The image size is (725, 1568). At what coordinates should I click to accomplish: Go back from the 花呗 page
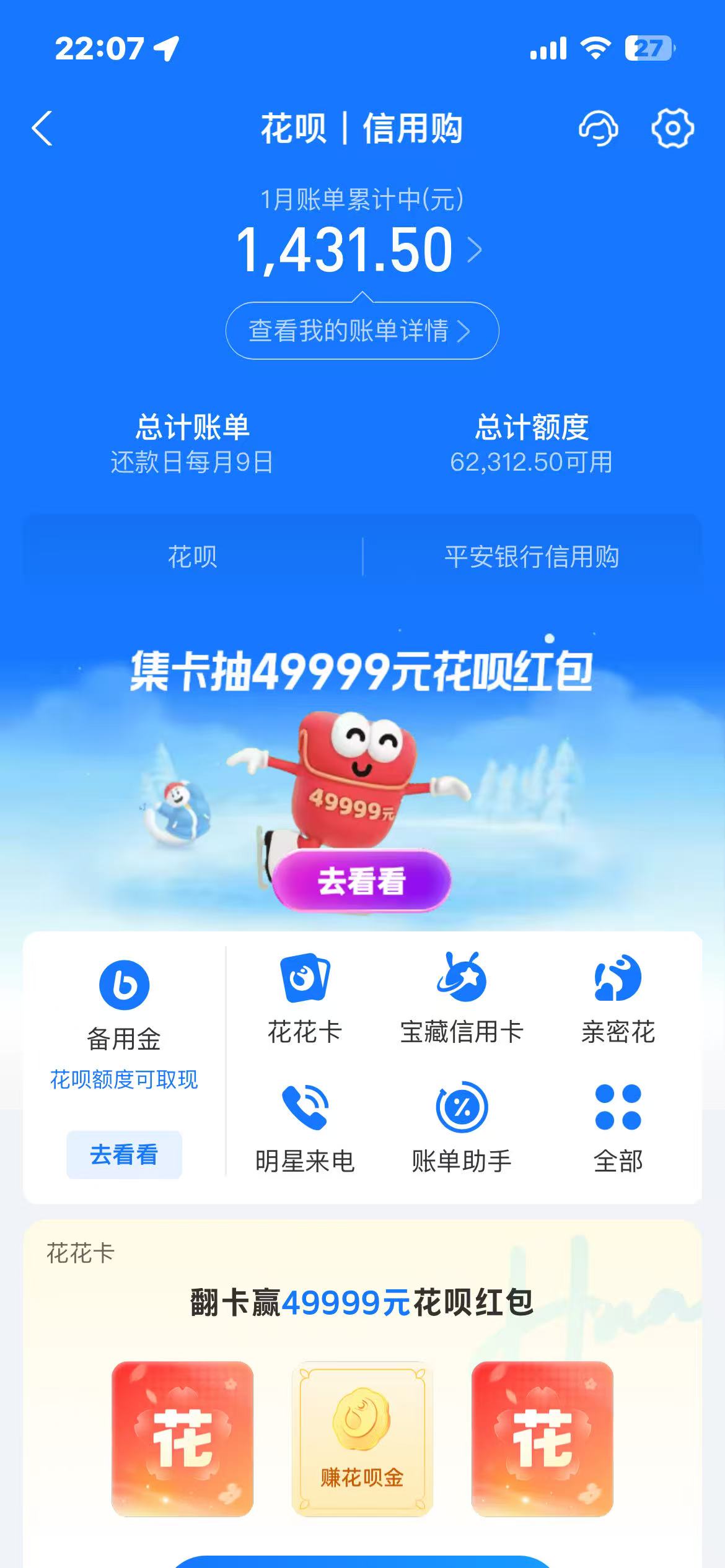[42, 129]
